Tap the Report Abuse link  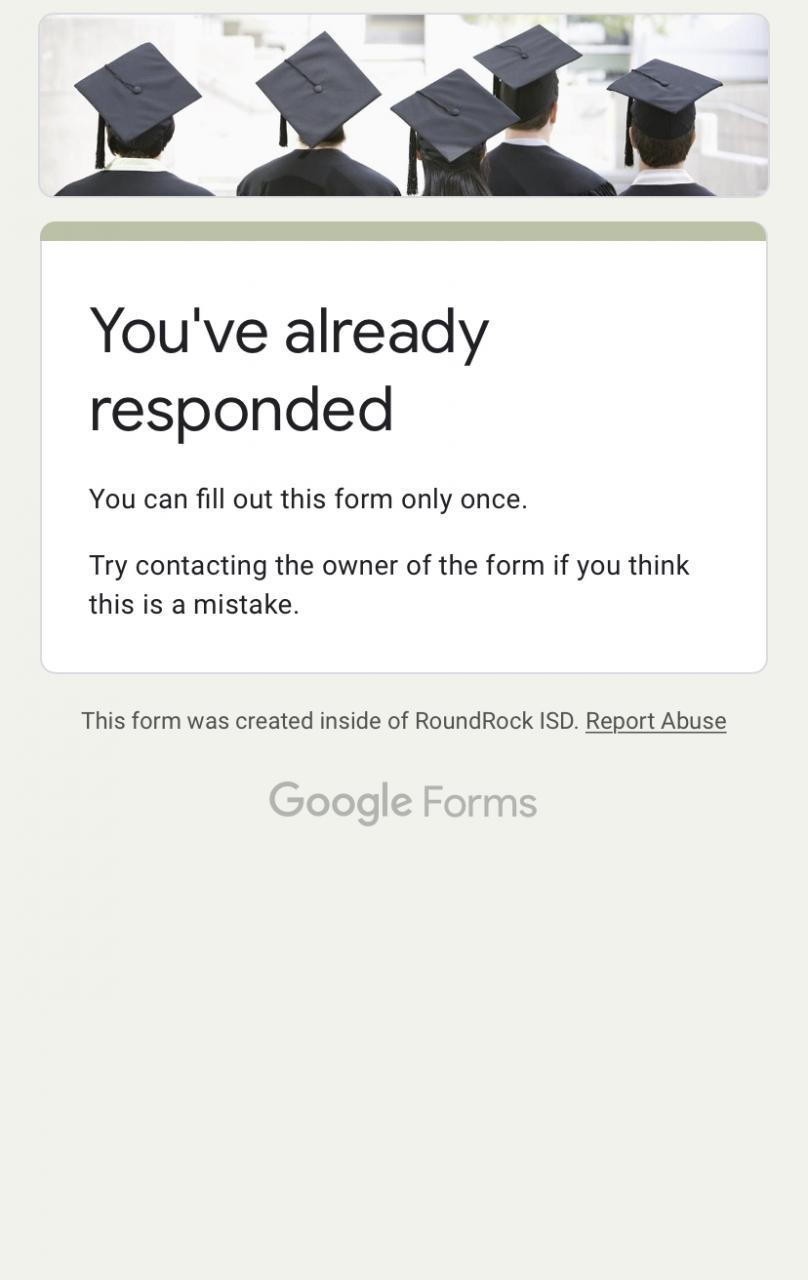(x=655, y=721)
